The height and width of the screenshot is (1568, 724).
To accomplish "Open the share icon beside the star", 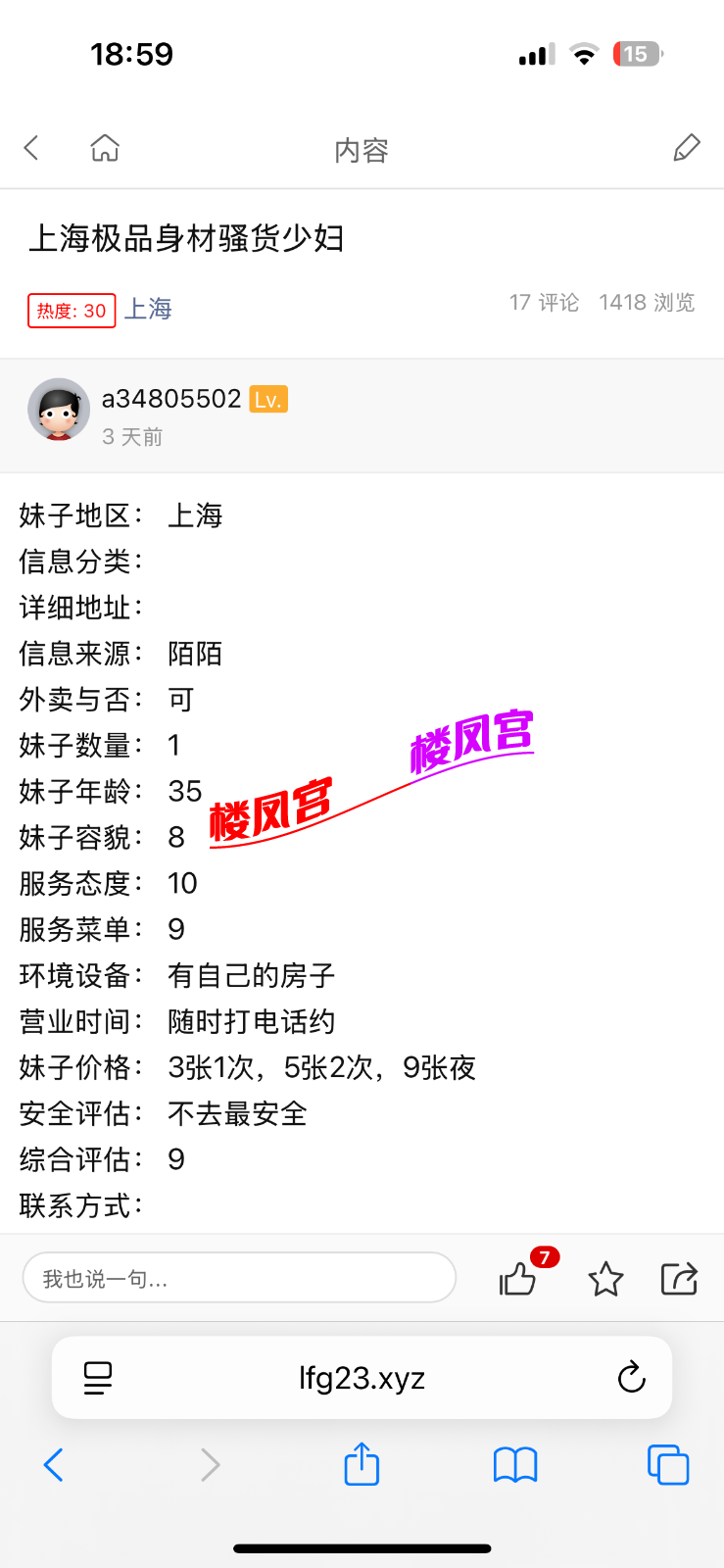I will point(679,1279).
